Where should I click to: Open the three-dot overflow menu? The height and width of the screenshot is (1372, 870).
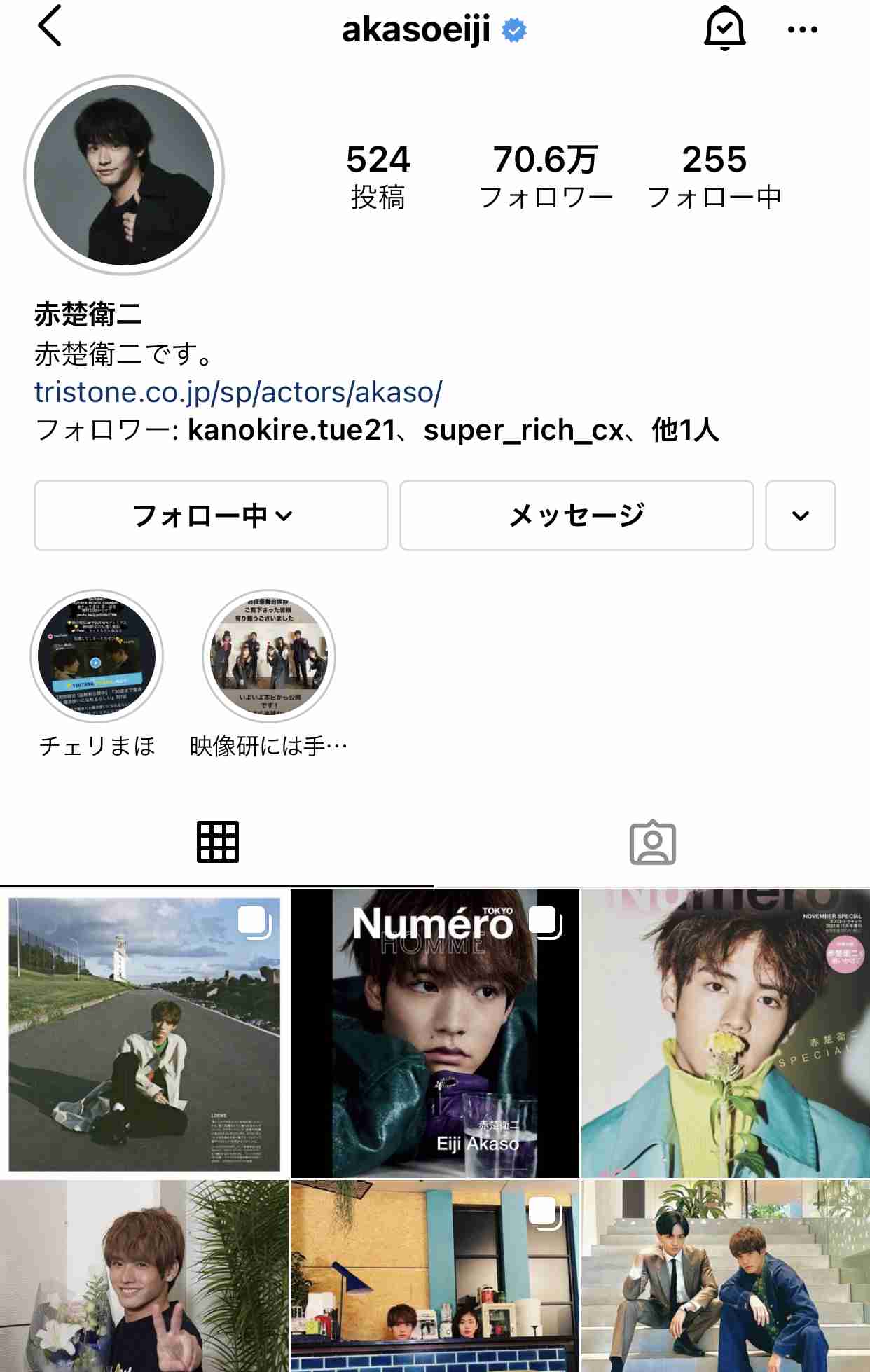point(802,29)
